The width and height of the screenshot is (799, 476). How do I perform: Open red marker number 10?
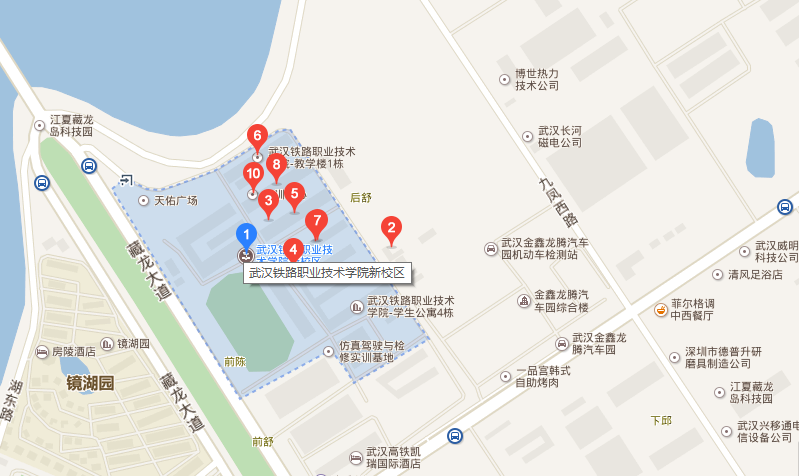[x=253, y=175]
